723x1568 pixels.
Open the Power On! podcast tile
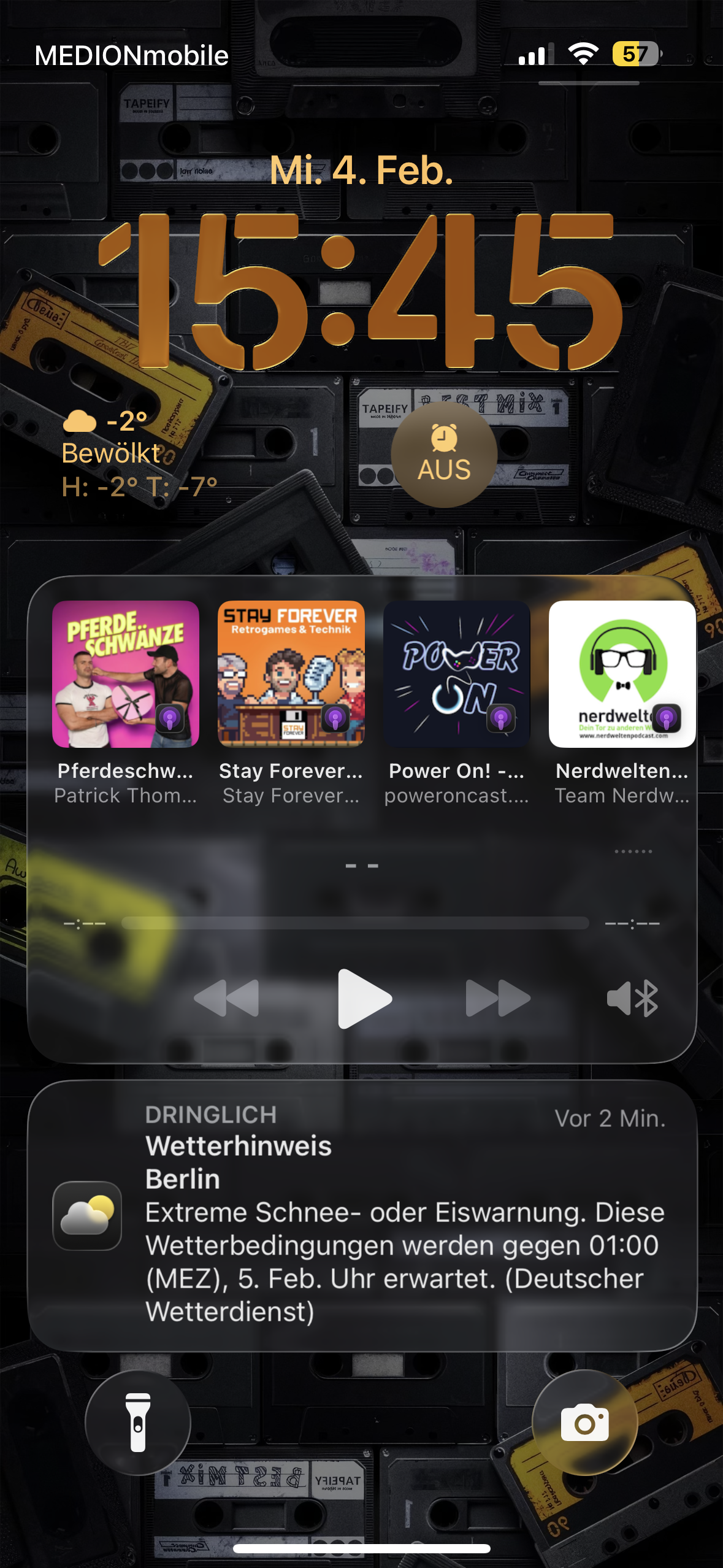457,674
